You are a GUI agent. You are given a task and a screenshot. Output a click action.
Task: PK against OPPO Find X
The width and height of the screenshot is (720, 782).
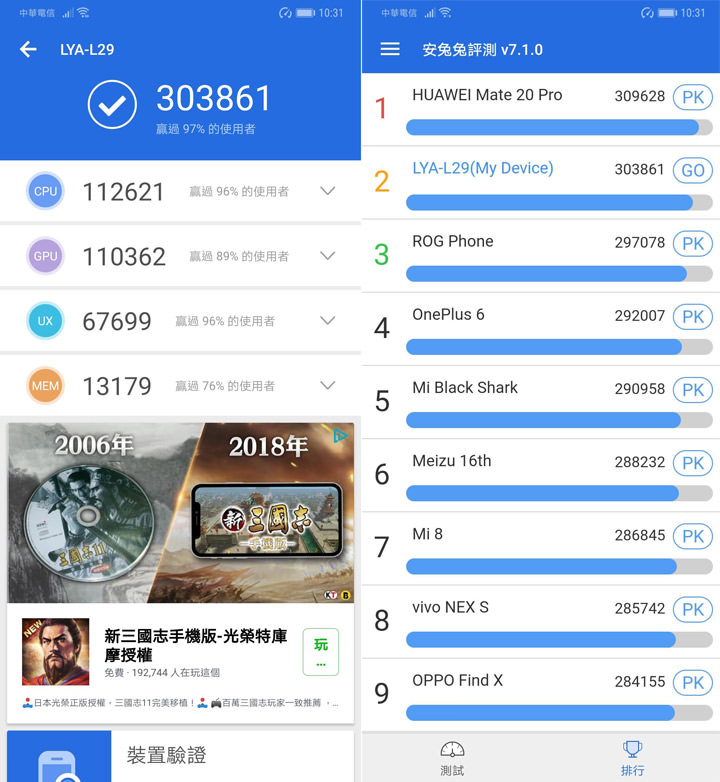(x=692, y=682)
